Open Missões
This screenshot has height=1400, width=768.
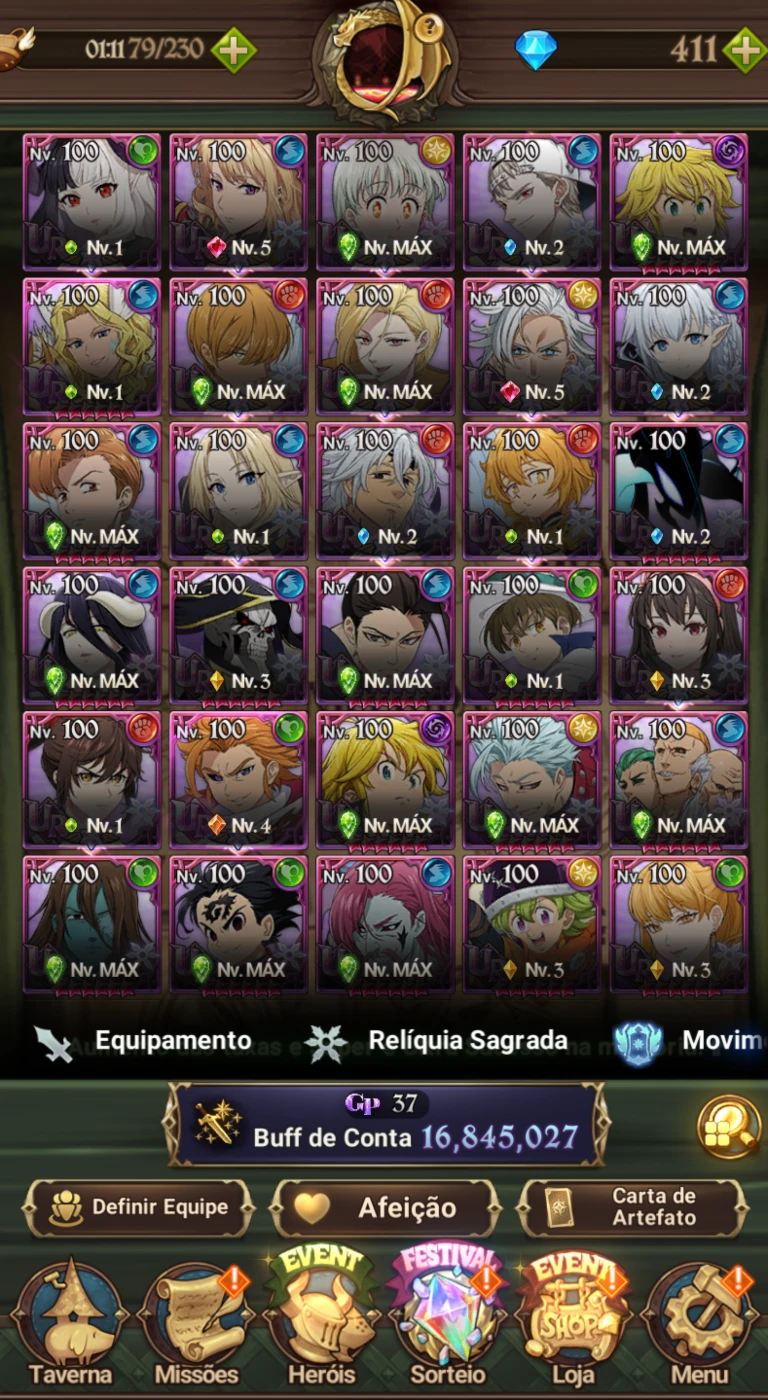tap(196, 1325)
